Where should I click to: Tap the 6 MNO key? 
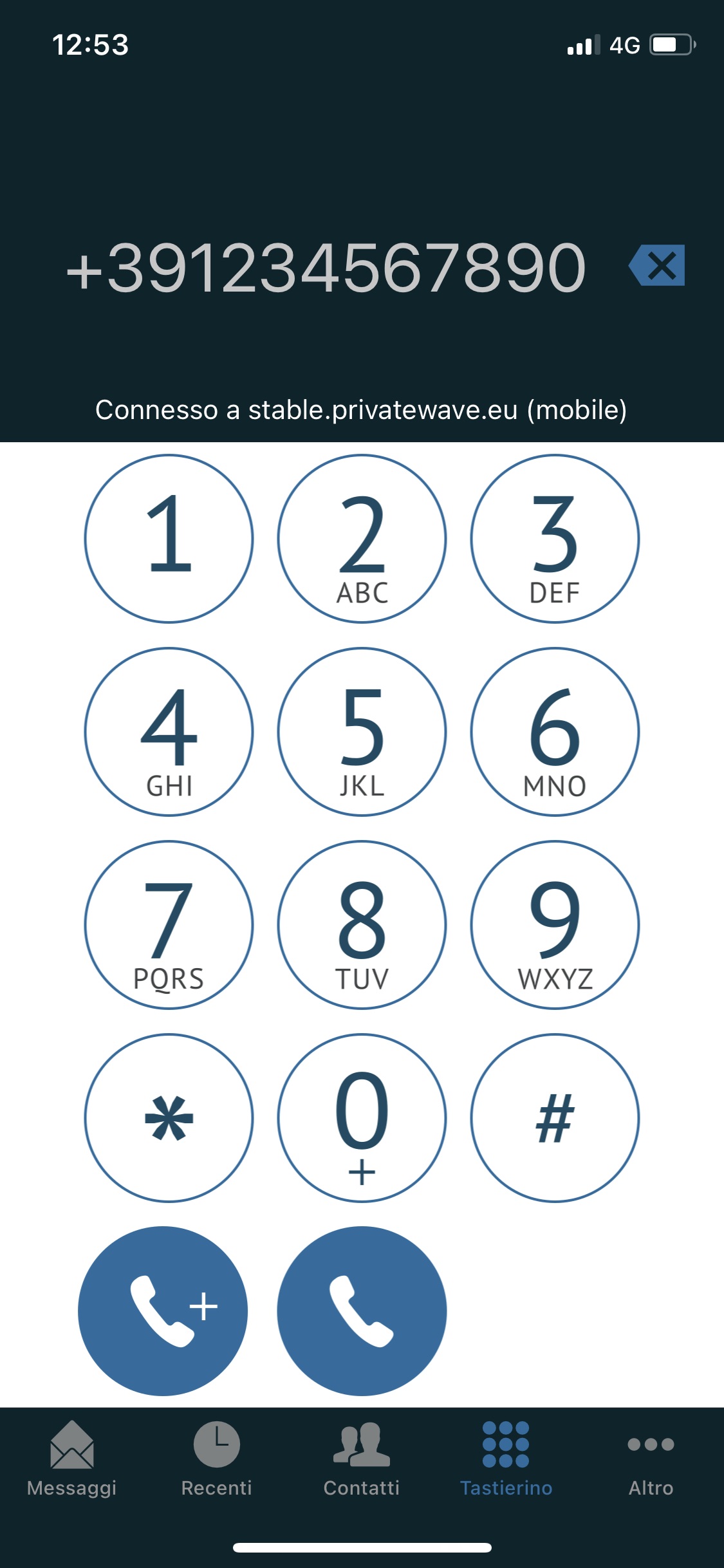point(555,732)
